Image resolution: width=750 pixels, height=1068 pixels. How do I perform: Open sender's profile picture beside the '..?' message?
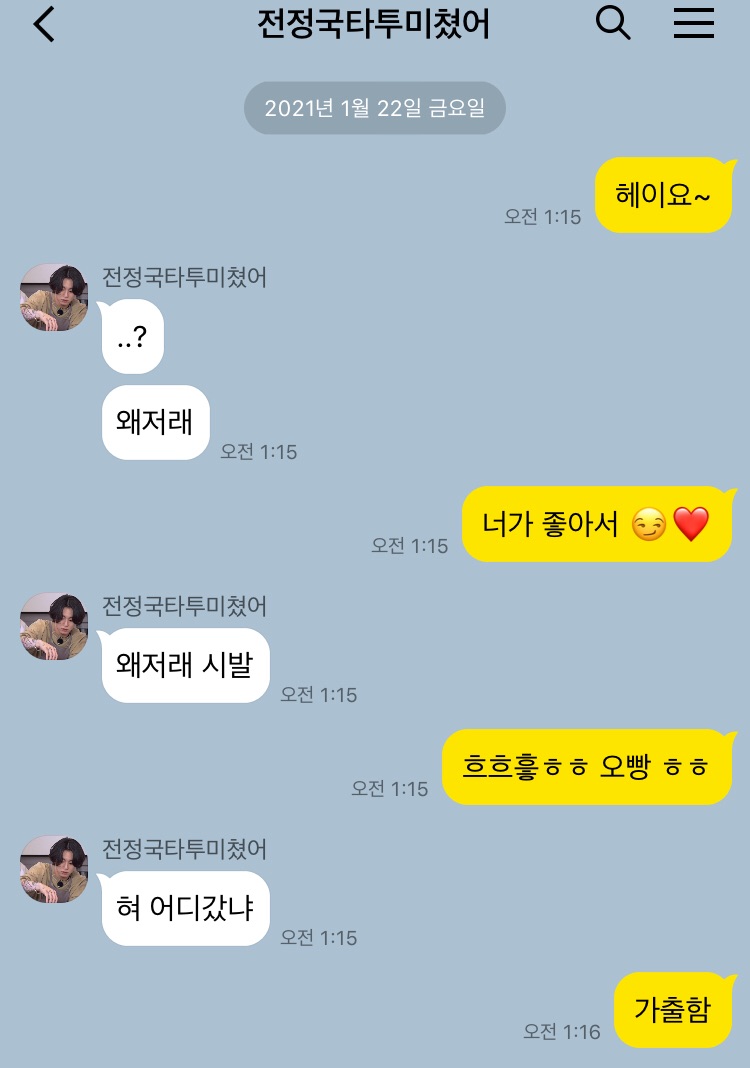tap(54, 297)
